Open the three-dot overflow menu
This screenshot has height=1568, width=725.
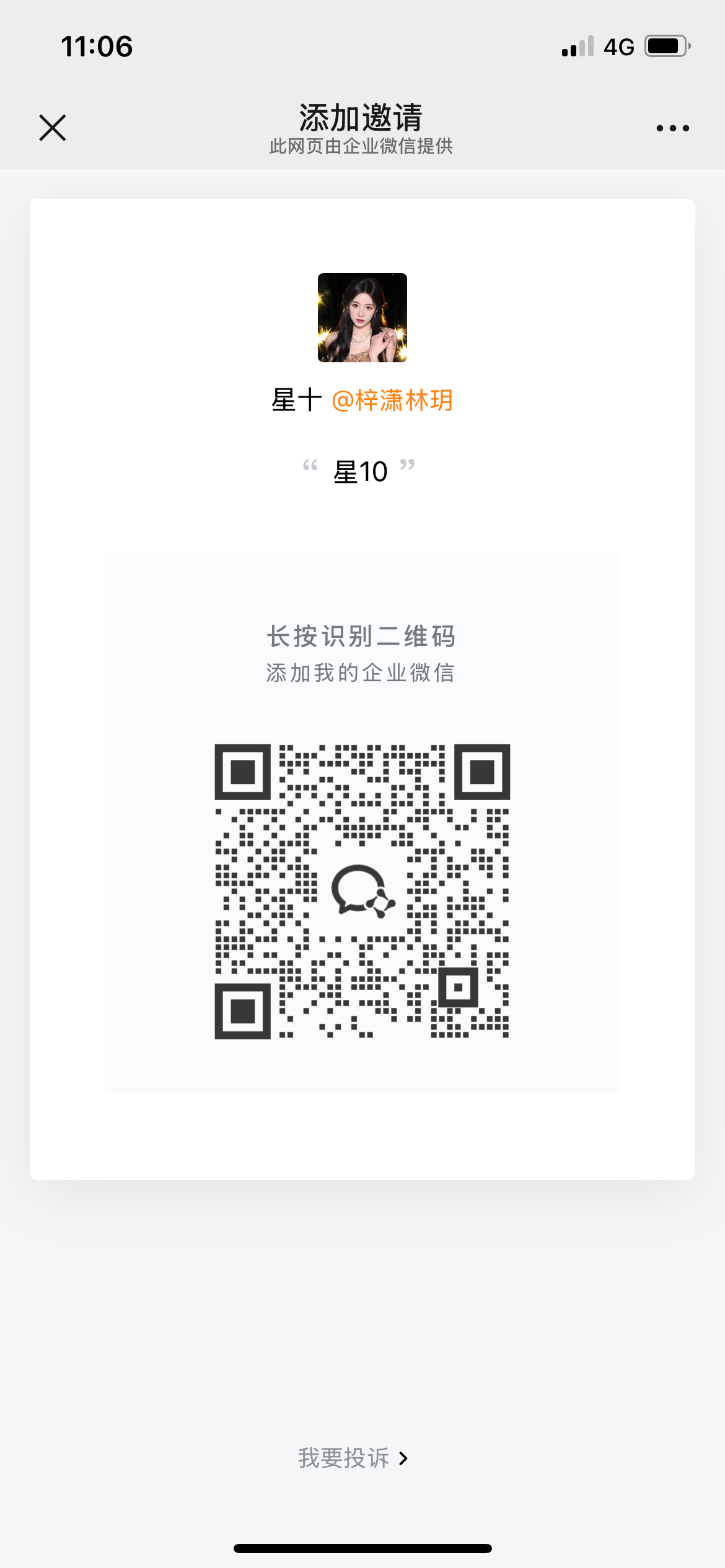tap(672, 128)
